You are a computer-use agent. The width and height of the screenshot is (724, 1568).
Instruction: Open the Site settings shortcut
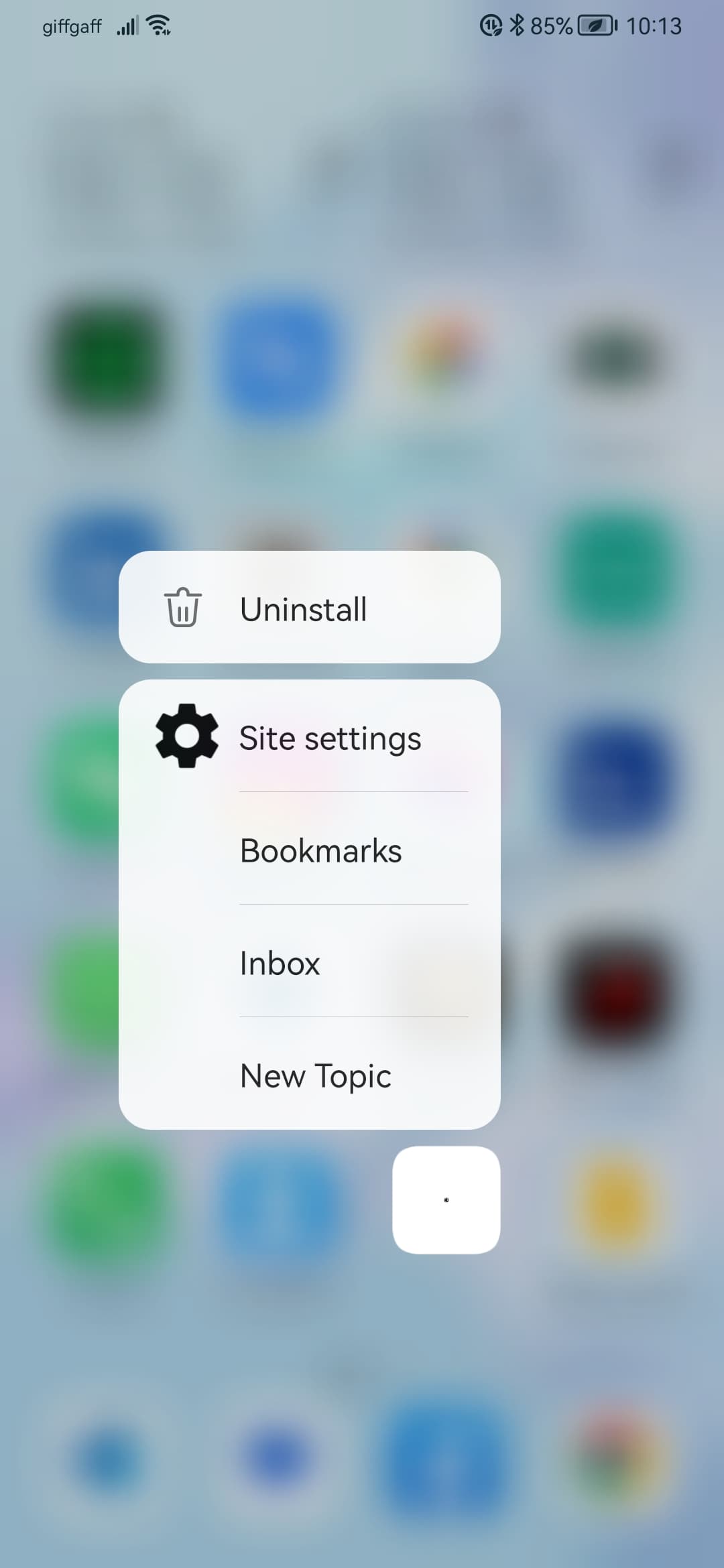tap(309, 737)
